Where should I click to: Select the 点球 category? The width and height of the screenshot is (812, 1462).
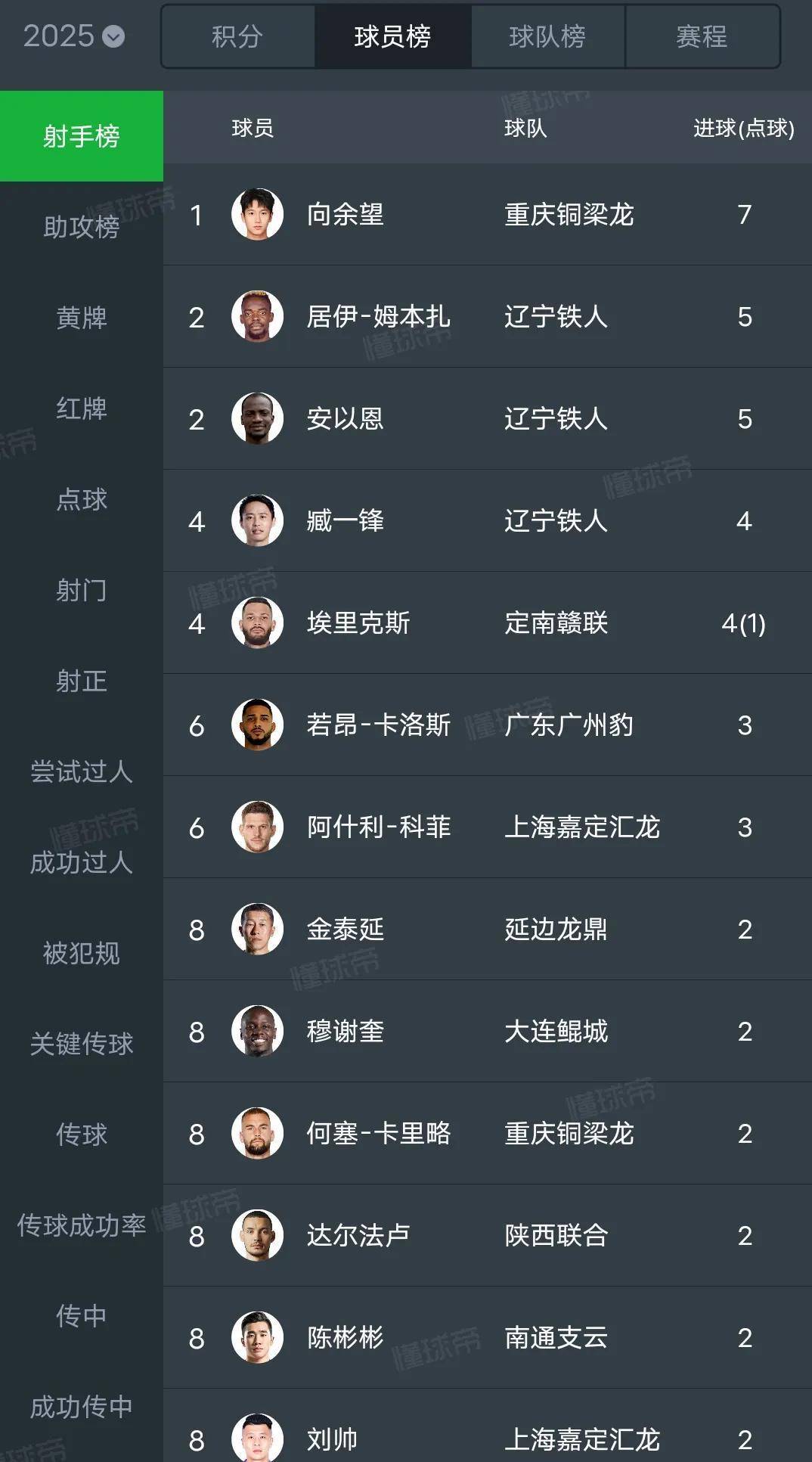[x=81, y=499]
